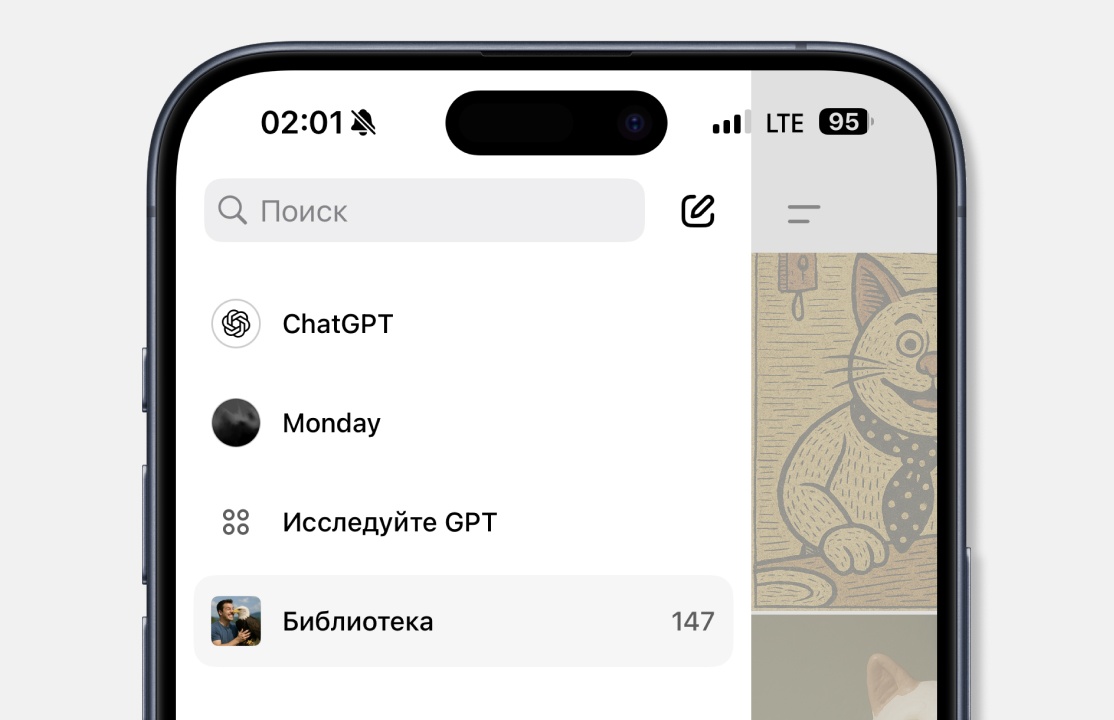This screenshot has height=720, width=1114.
Task: Start a new chat with compose icon
Action: (698, 211)
